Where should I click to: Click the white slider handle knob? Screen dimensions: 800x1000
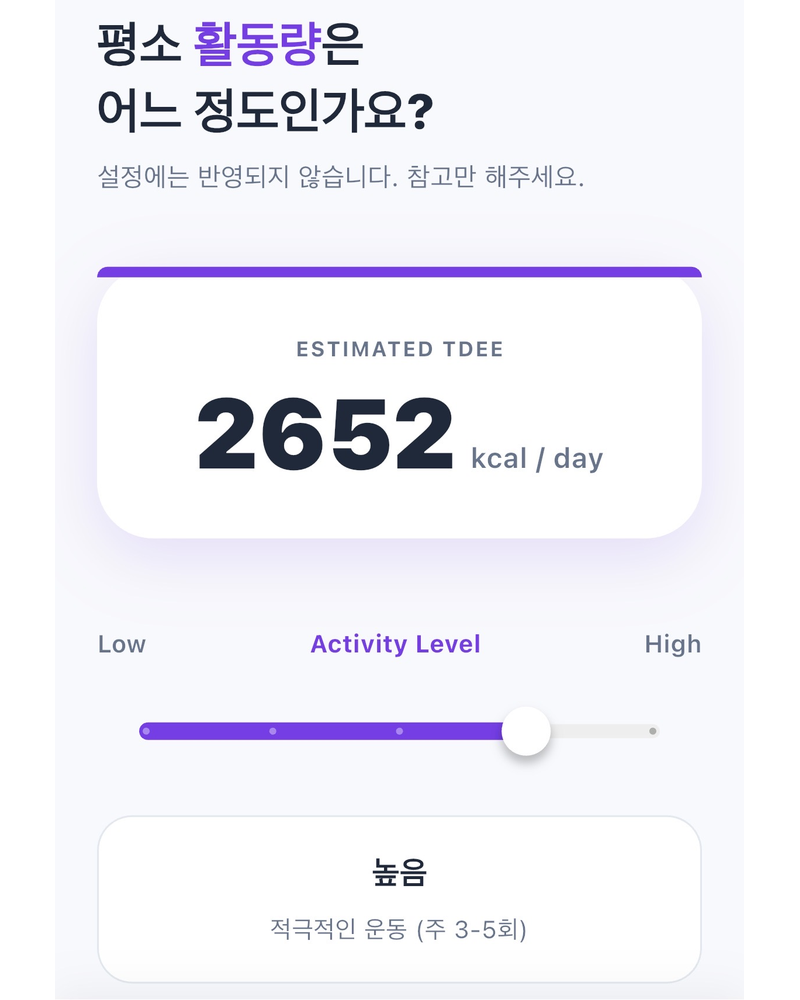pyautogui.click(x=528, y=732)
